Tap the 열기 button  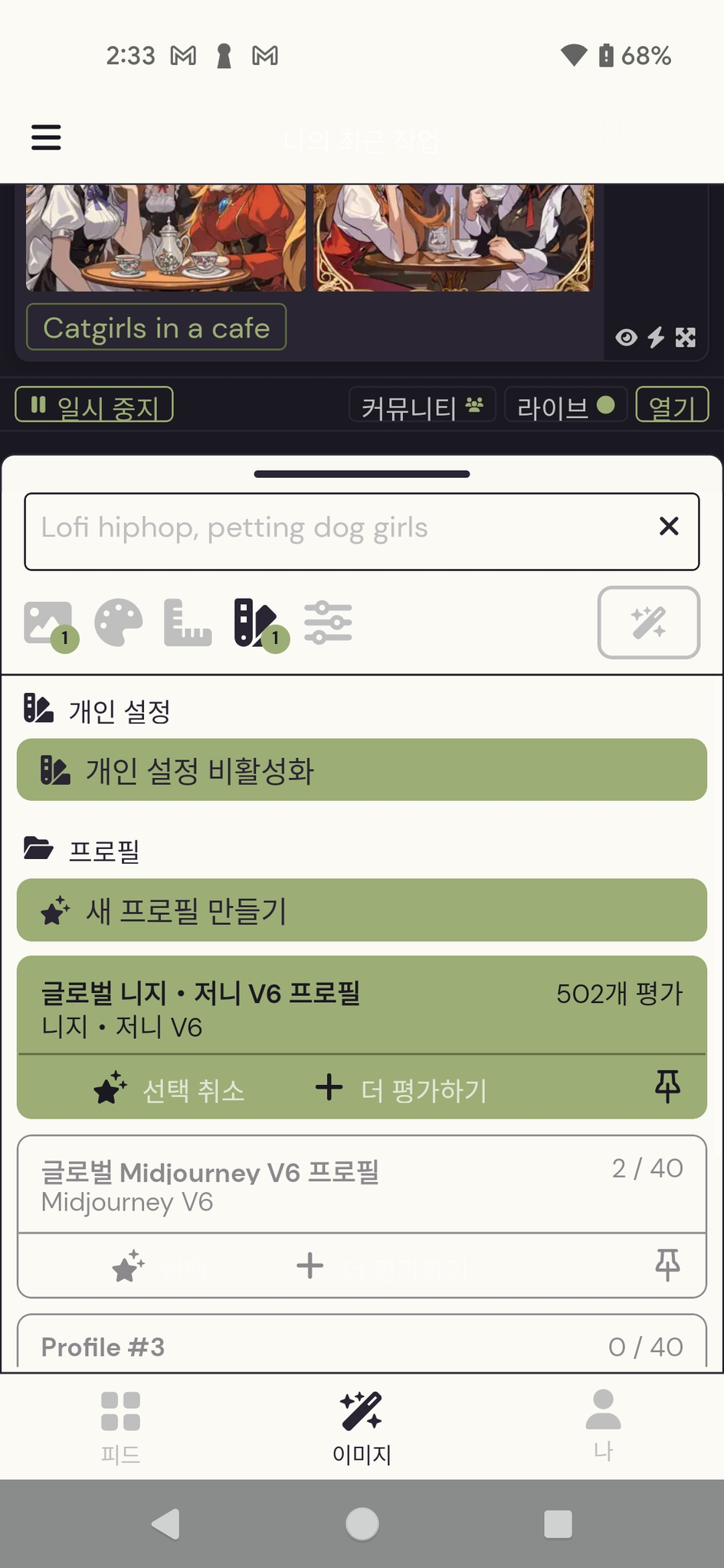point(672,405)
